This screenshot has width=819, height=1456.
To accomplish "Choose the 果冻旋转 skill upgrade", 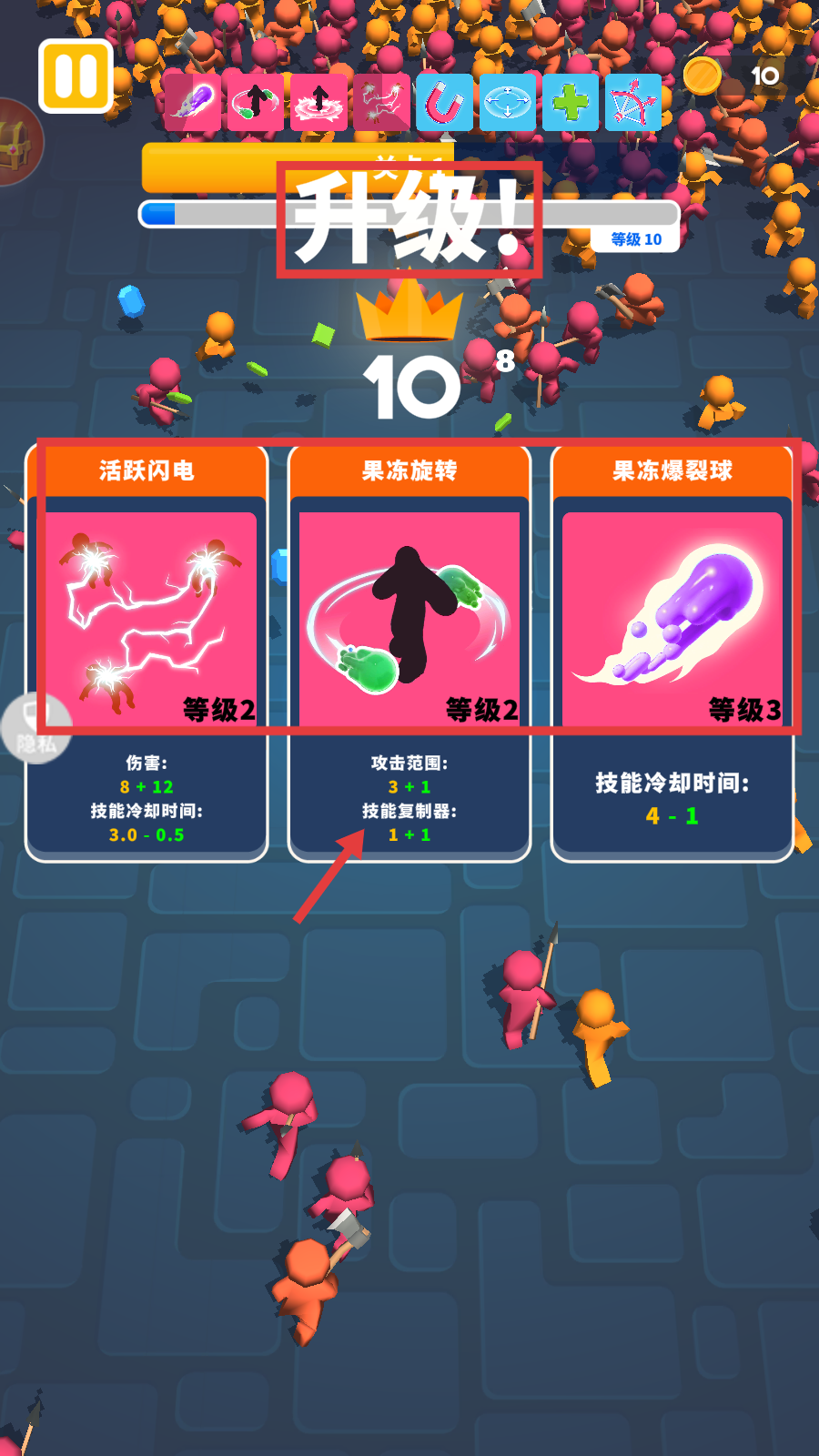I will coord(409,651).
